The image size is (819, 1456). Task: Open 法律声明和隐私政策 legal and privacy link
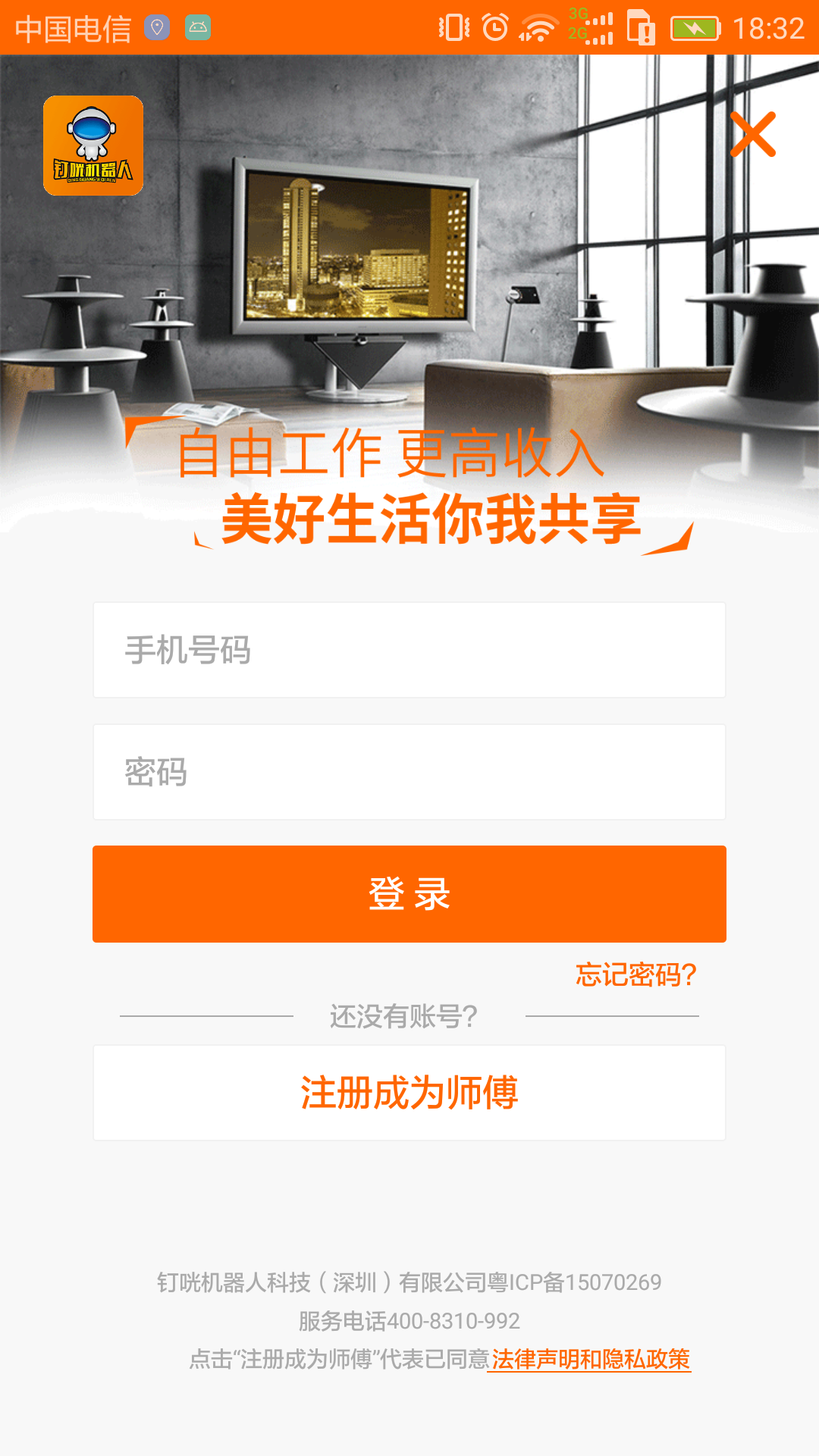[x=590, y=1360]
